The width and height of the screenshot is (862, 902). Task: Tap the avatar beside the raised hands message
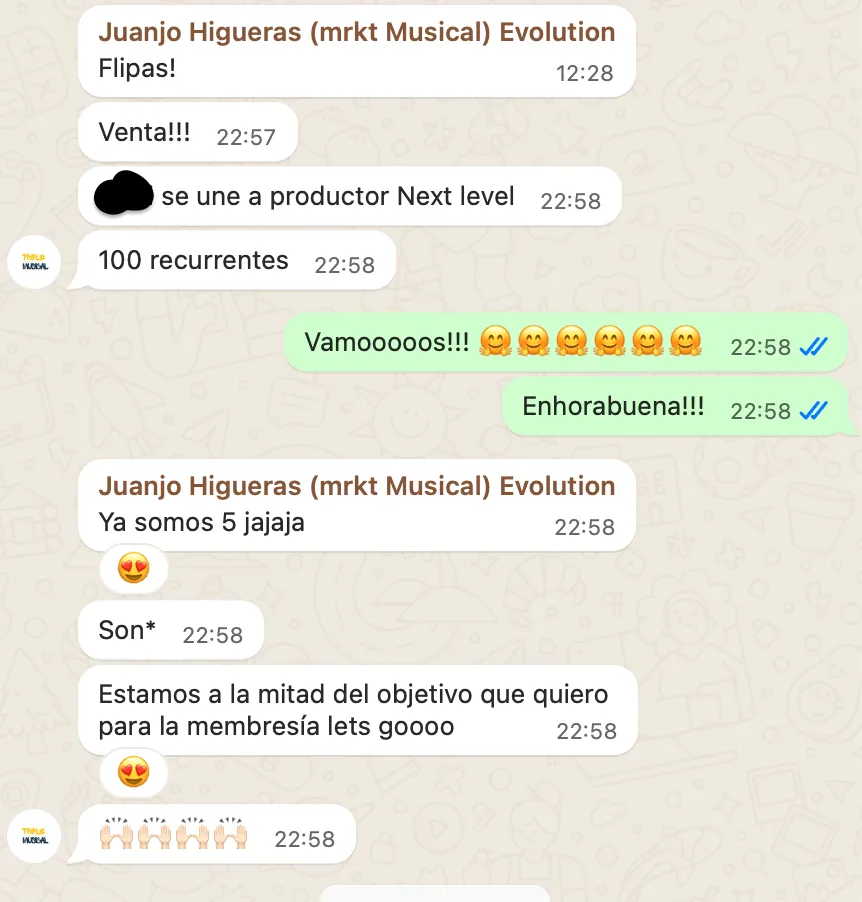click(x=34, y=835)
